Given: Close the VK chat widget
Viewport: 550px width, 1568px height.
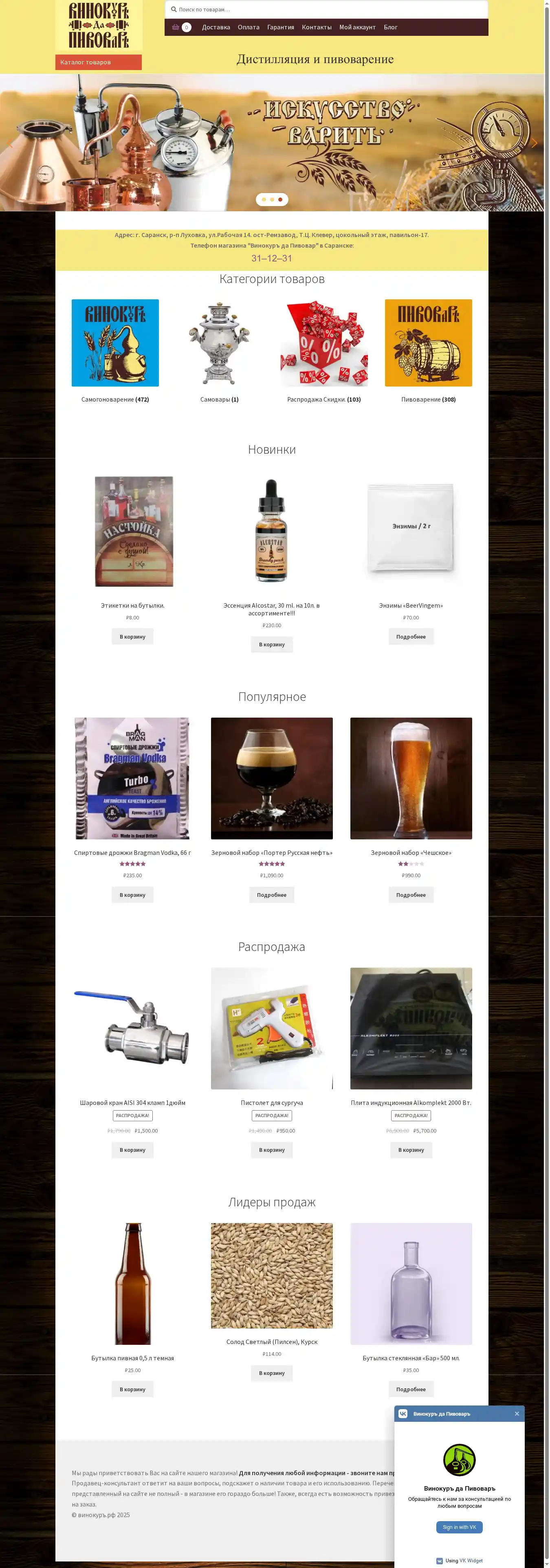Looking at the screenshot, I should click(x=517, y=1413).
